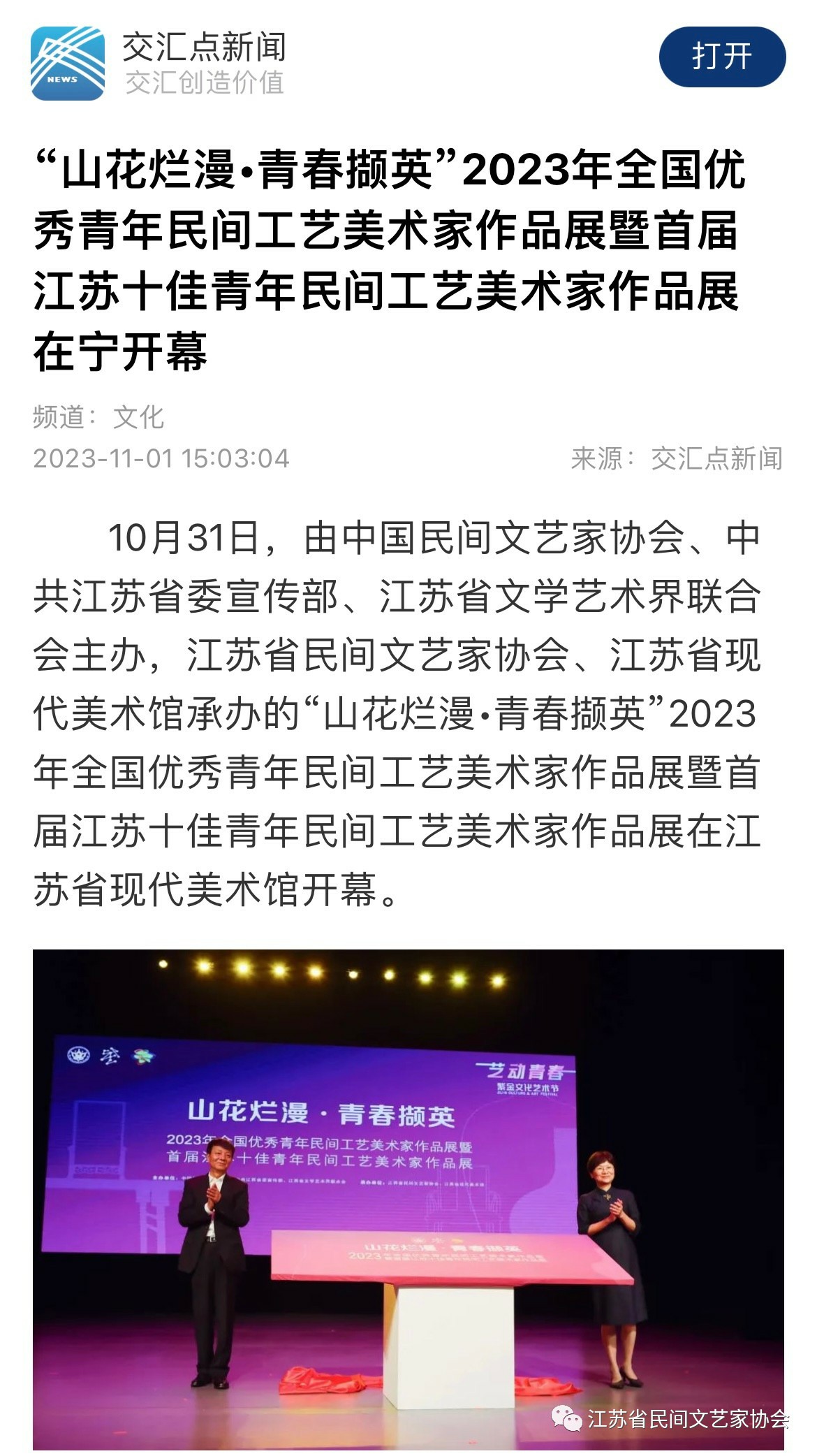
Task: Tap the 打开 button to open the app
Action: (721, 57)
